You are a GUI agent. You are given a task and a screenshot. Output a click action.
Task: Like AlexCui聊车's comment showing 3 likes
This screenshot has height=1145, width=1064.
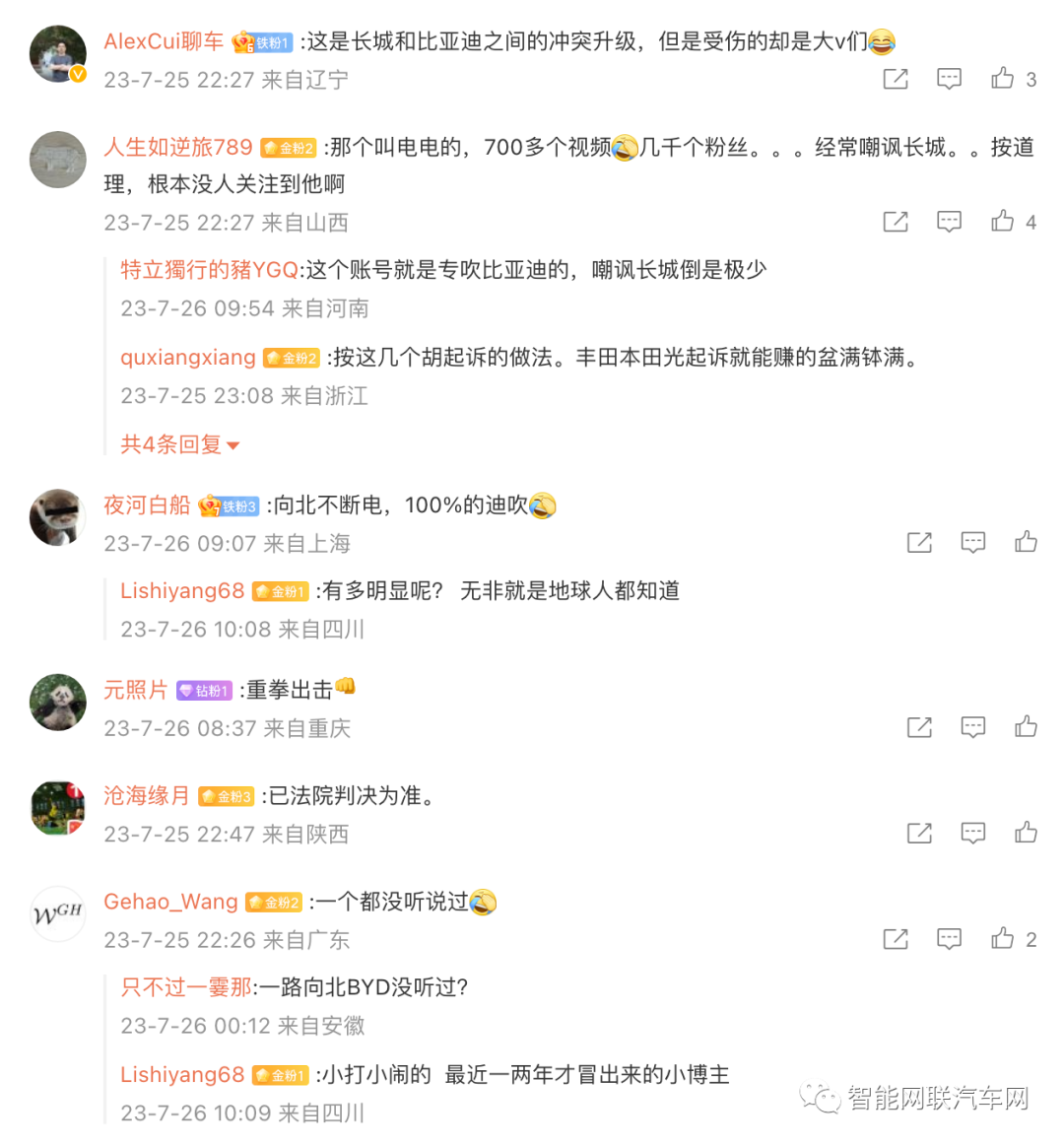[1002, 80]
